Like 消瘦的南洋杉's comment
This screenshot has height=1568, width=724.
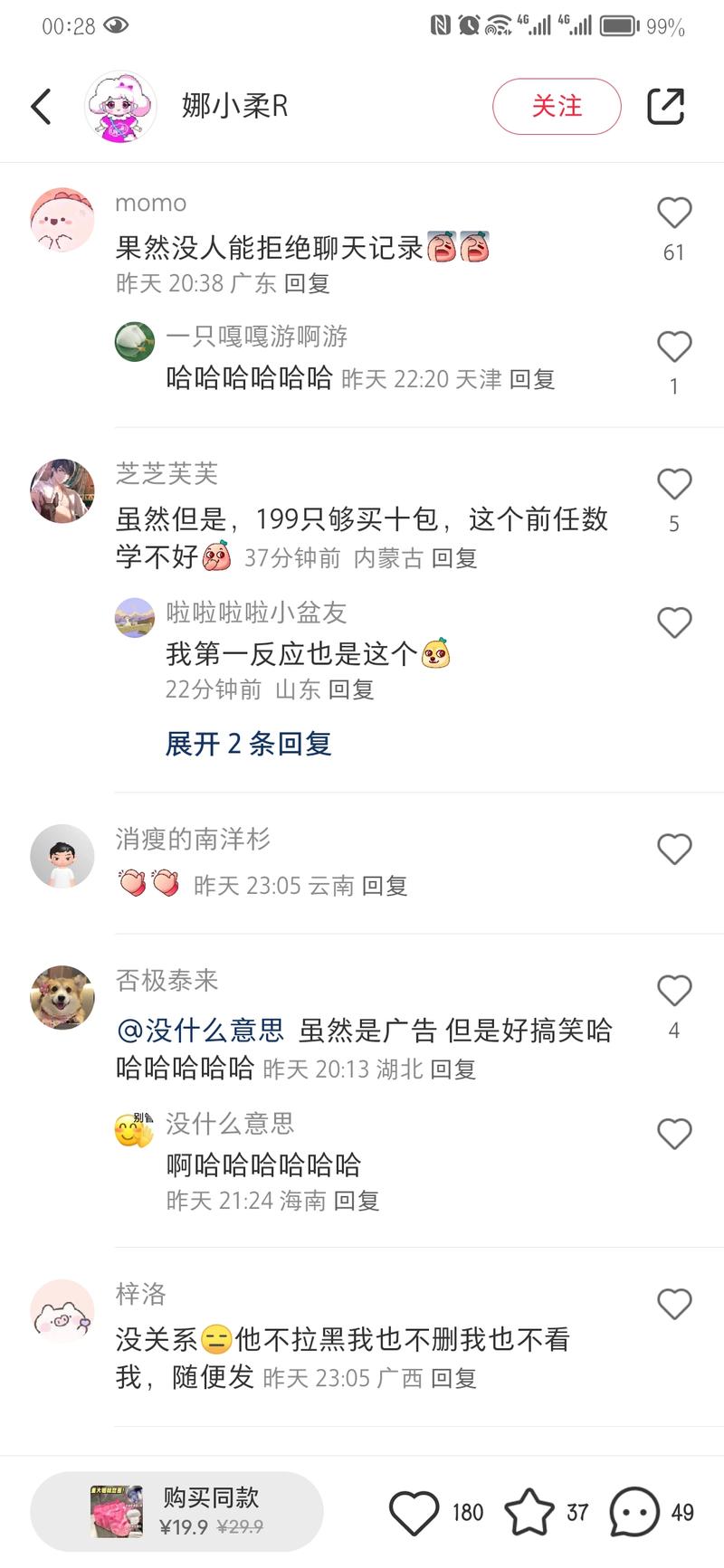pos(673,849)
